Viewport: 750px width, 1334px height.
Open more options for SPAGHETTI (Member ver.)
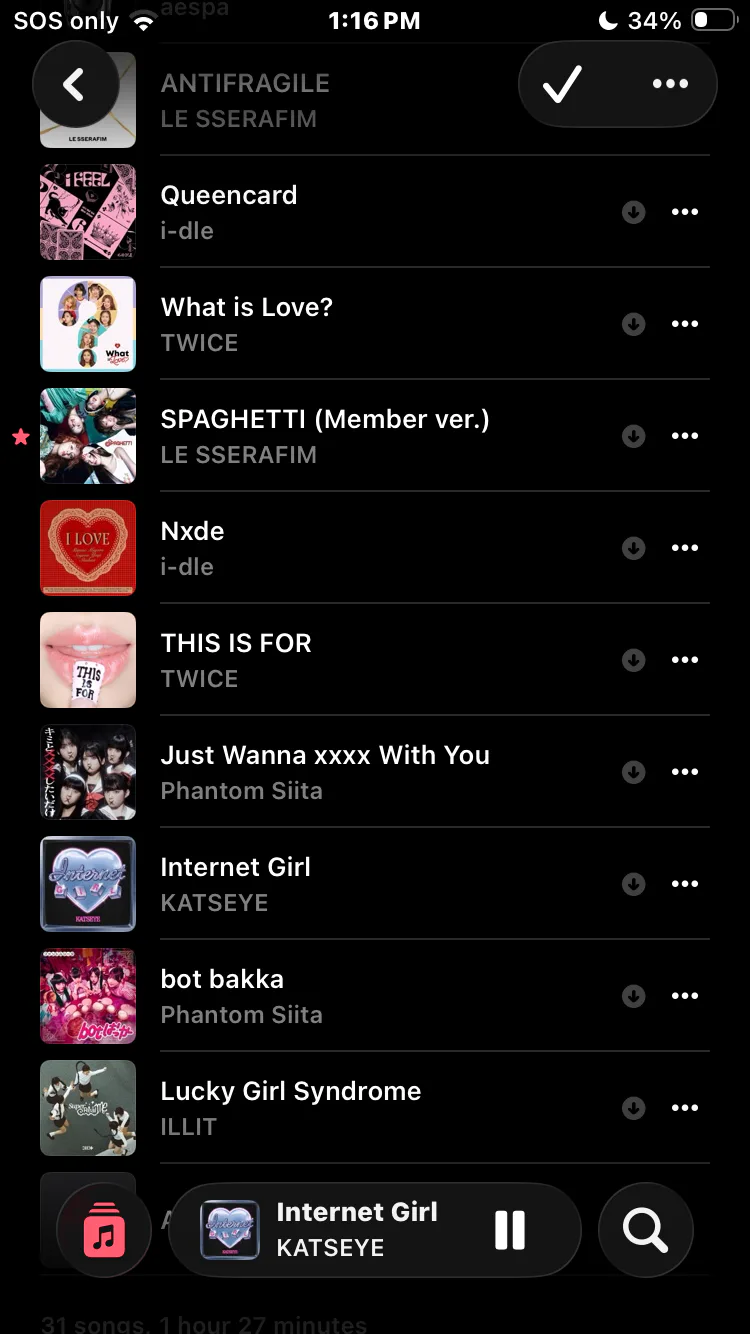click(685, 436)
